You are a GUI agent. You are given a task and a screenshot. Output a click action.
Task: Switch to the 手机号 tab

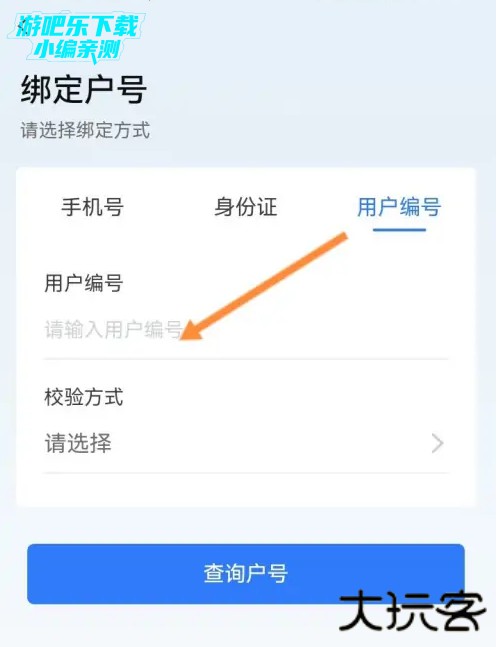pos(92,207)
